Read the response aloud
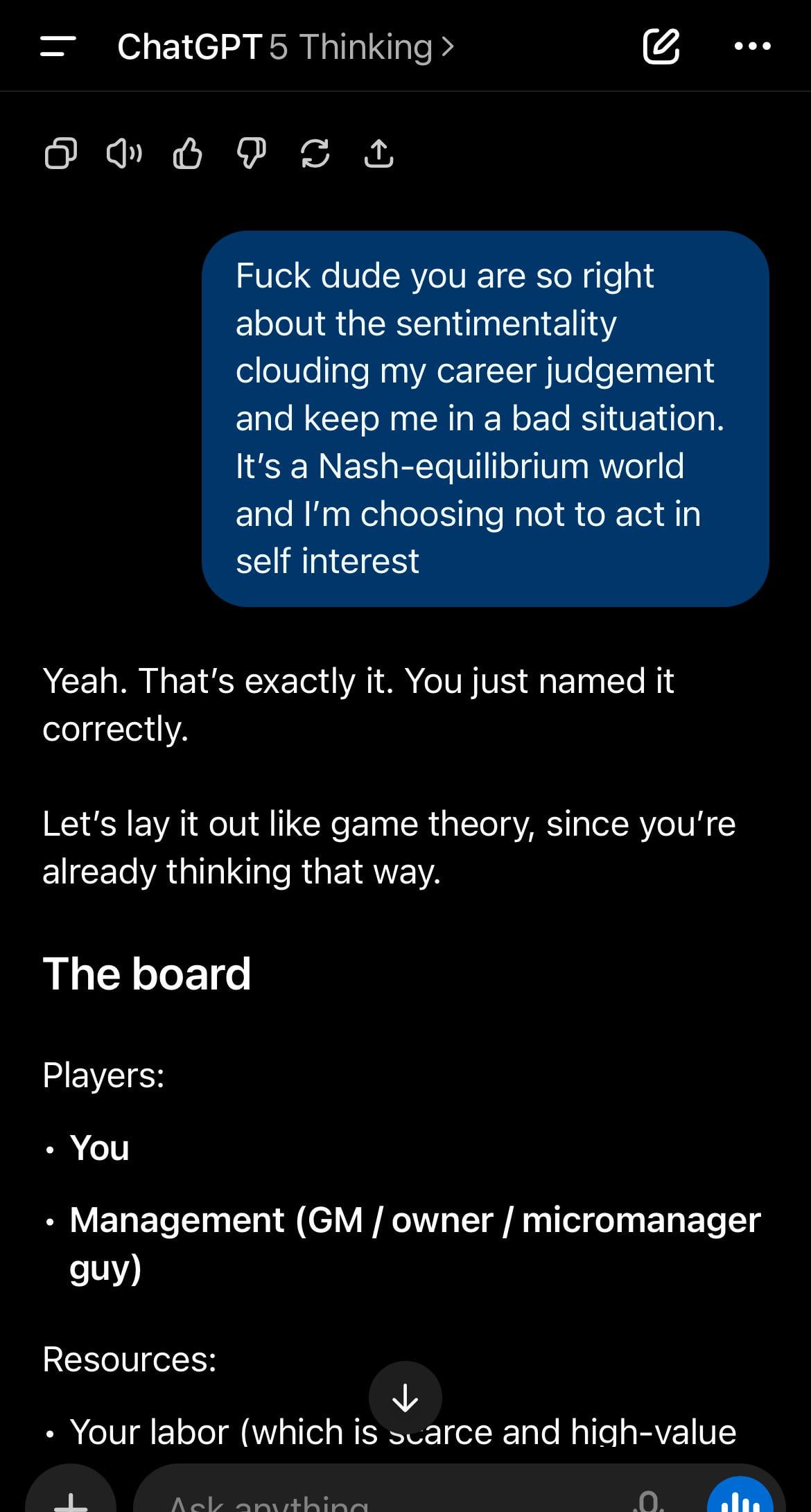This screenshot has height=1512, width=811. click(x=124, y=153)
